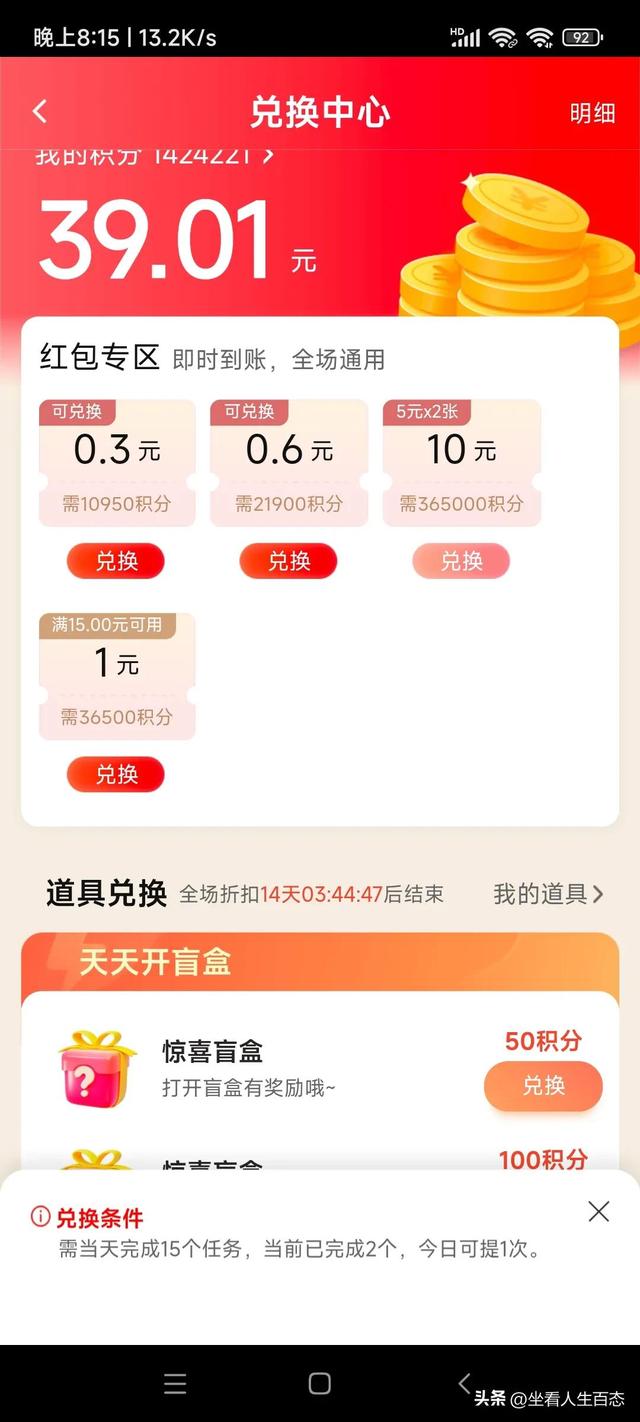640x1422 pixels.
Task: Open 明细 details
Action: pyautogui.click(x=592, y=113)
